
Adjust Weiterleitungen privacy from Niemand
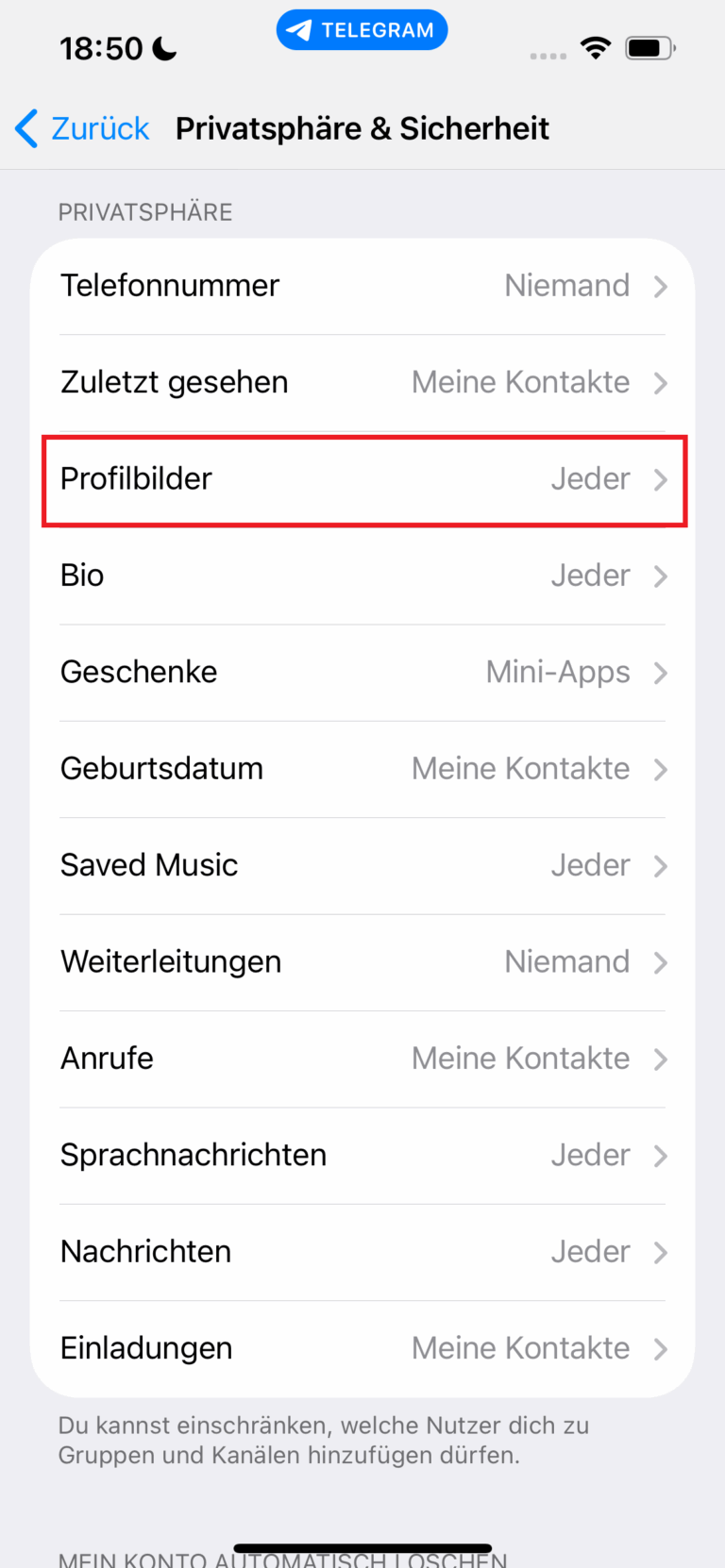(x=362, y=961)
